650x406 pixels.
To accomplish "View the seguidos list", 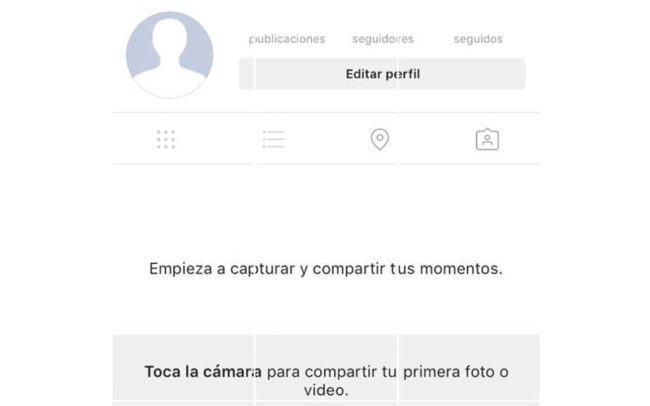I will 478,39.
